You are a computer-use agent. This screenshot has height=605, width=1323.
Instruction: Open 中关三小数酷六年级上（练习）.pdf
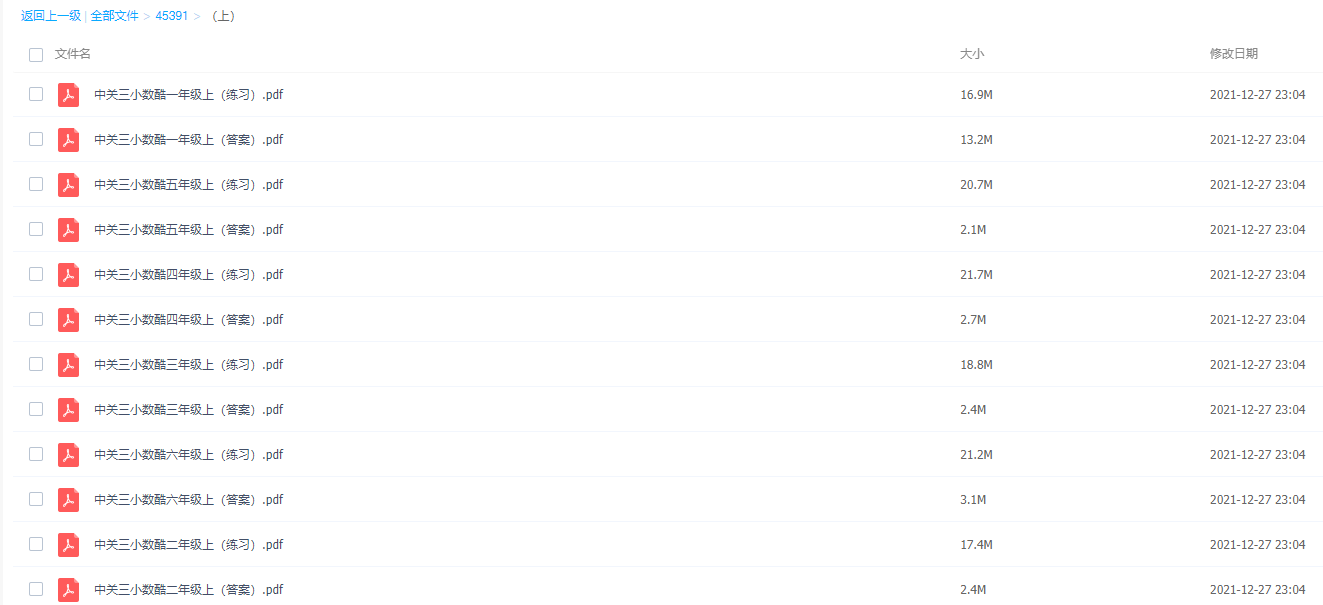coord(188,455)
